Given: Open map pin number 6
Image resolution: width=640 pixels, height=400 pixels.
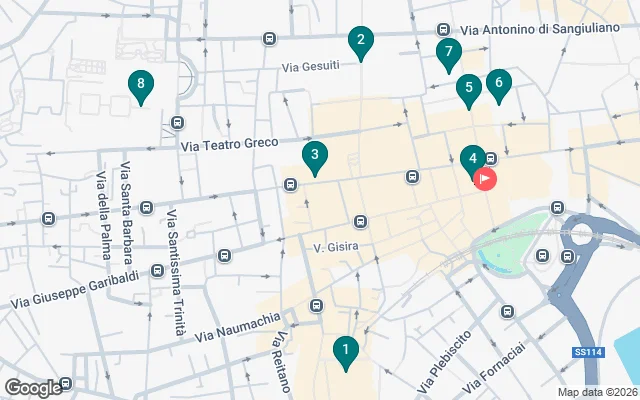Looking at the screenshot, I should pyautogui.click(x=498, y=84).
